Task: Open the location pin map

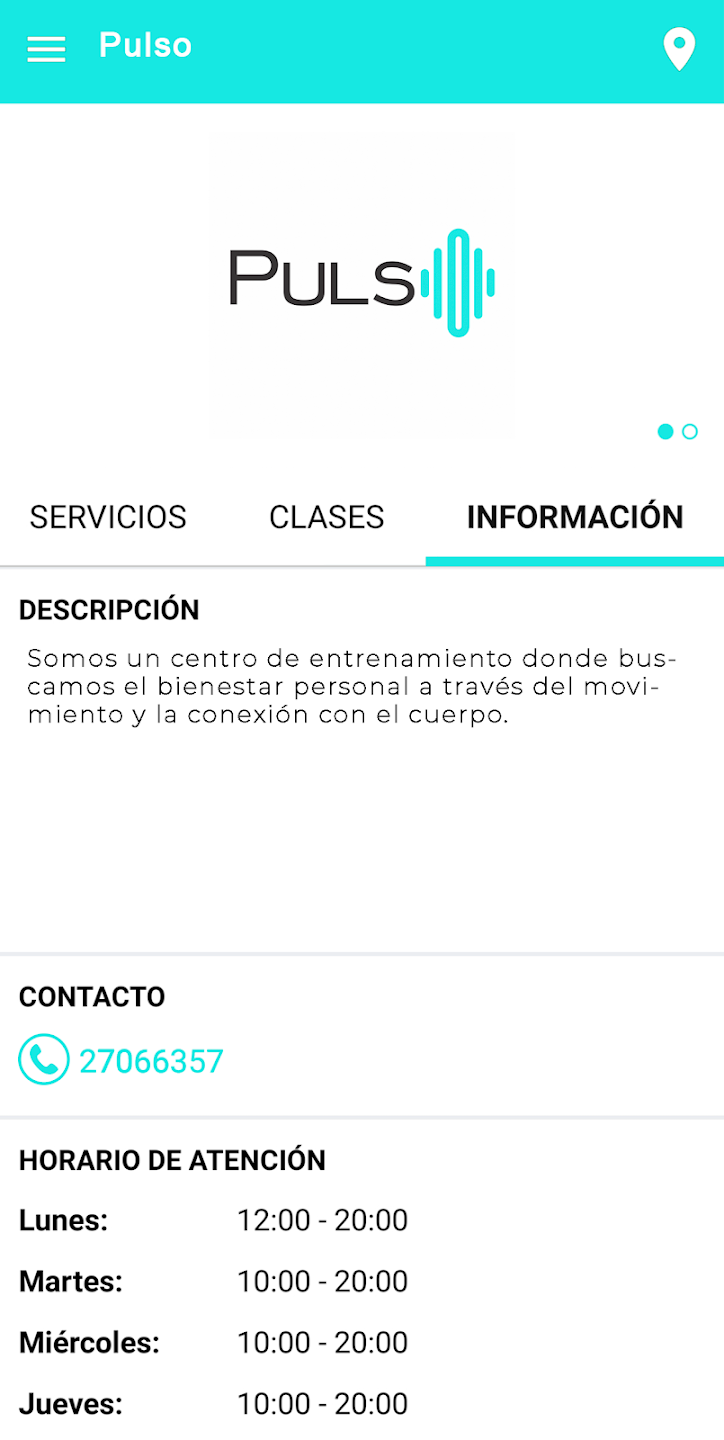Action: click(679, 49)
